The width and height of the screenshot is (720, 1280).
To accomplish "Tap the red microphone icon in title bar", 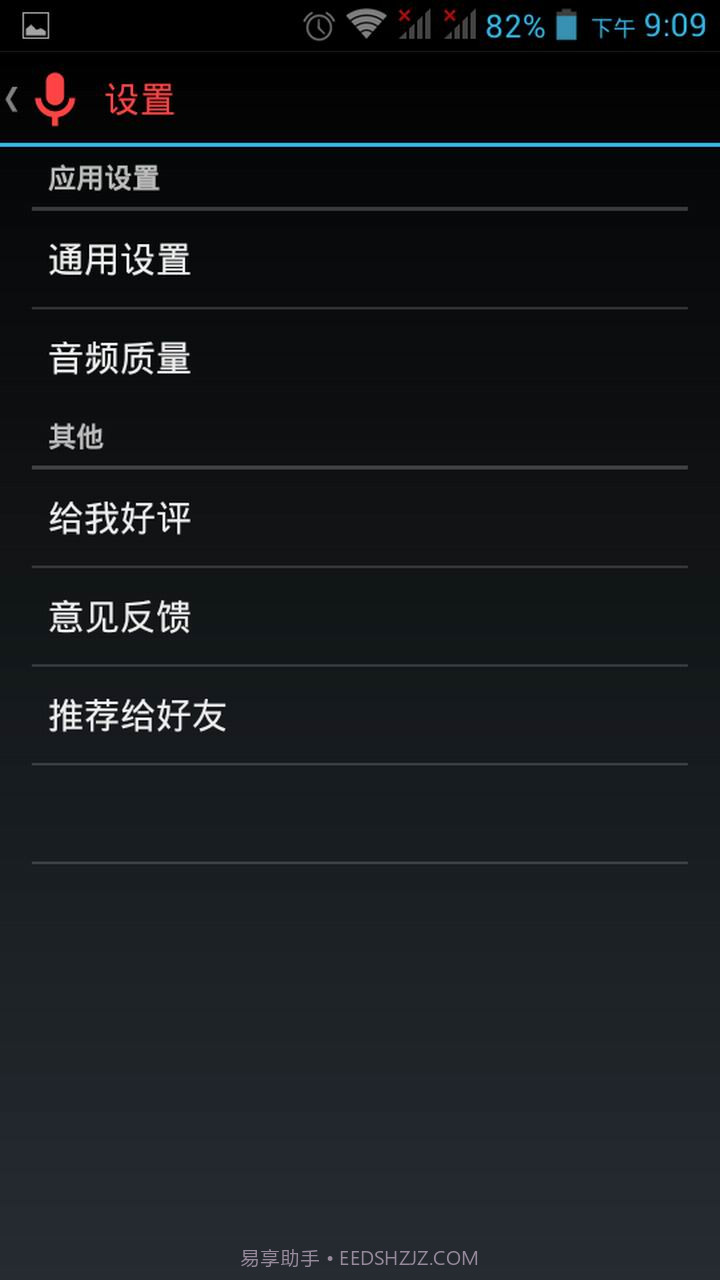I will click(55, 99).
